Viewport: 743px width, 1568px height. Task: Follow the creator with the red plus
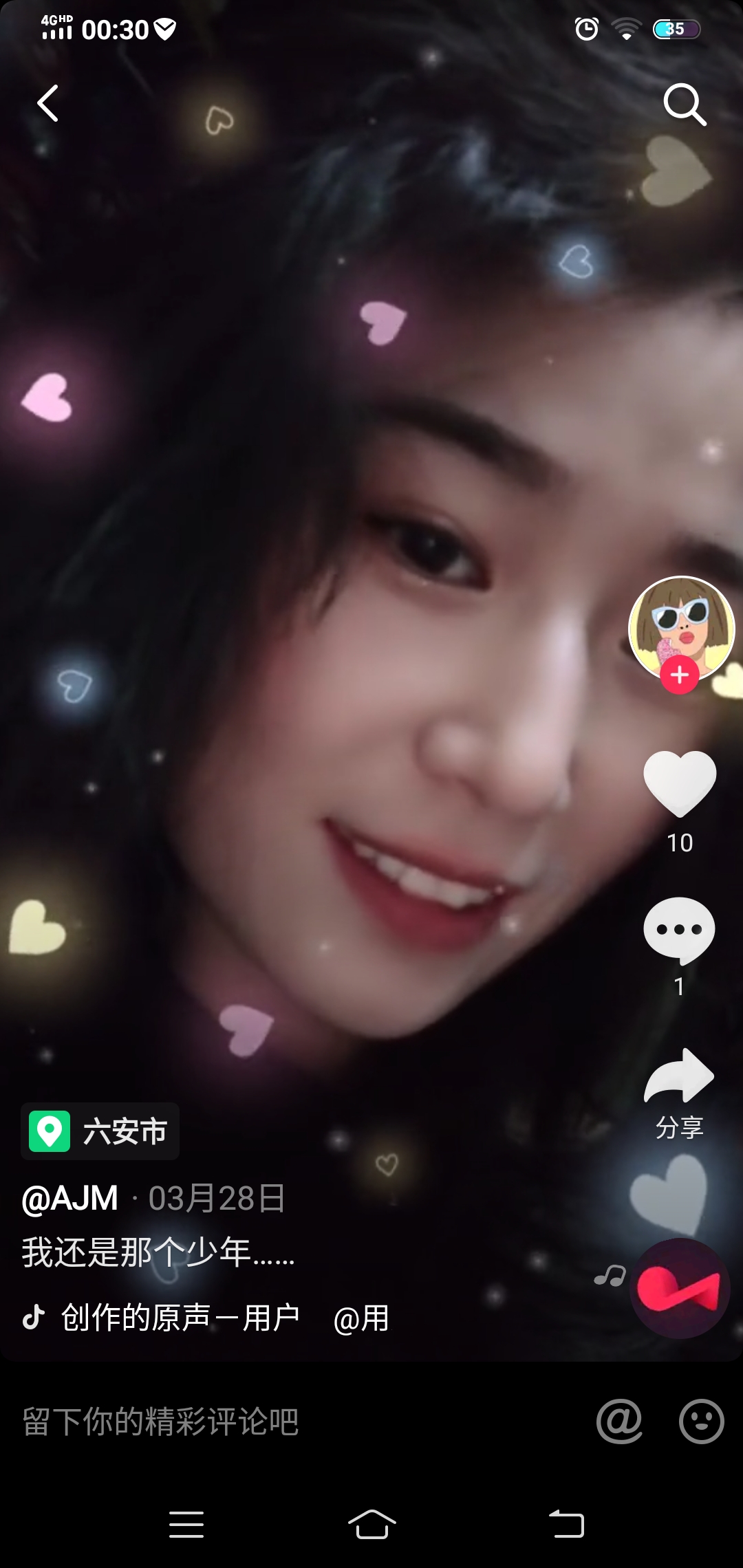(x=680, y=675)
